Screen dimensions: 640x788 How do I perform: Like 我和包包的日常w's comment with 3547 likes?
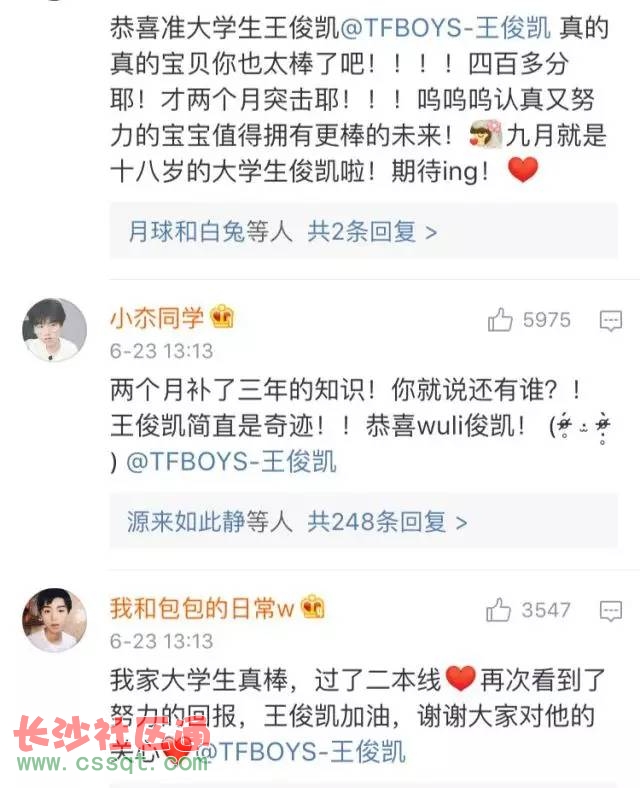[500, 609]
